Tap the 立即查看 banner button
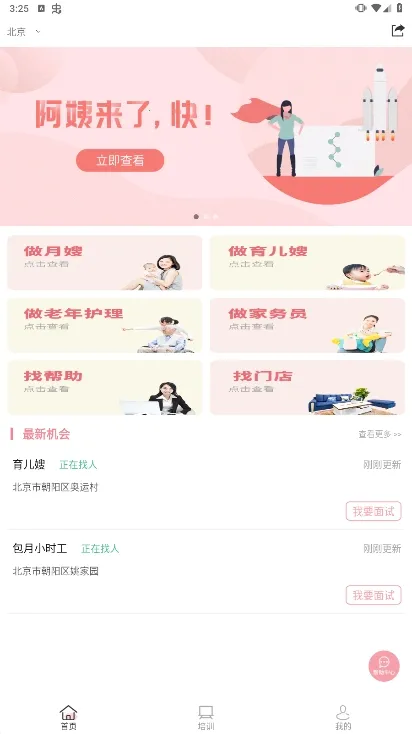 120,161
